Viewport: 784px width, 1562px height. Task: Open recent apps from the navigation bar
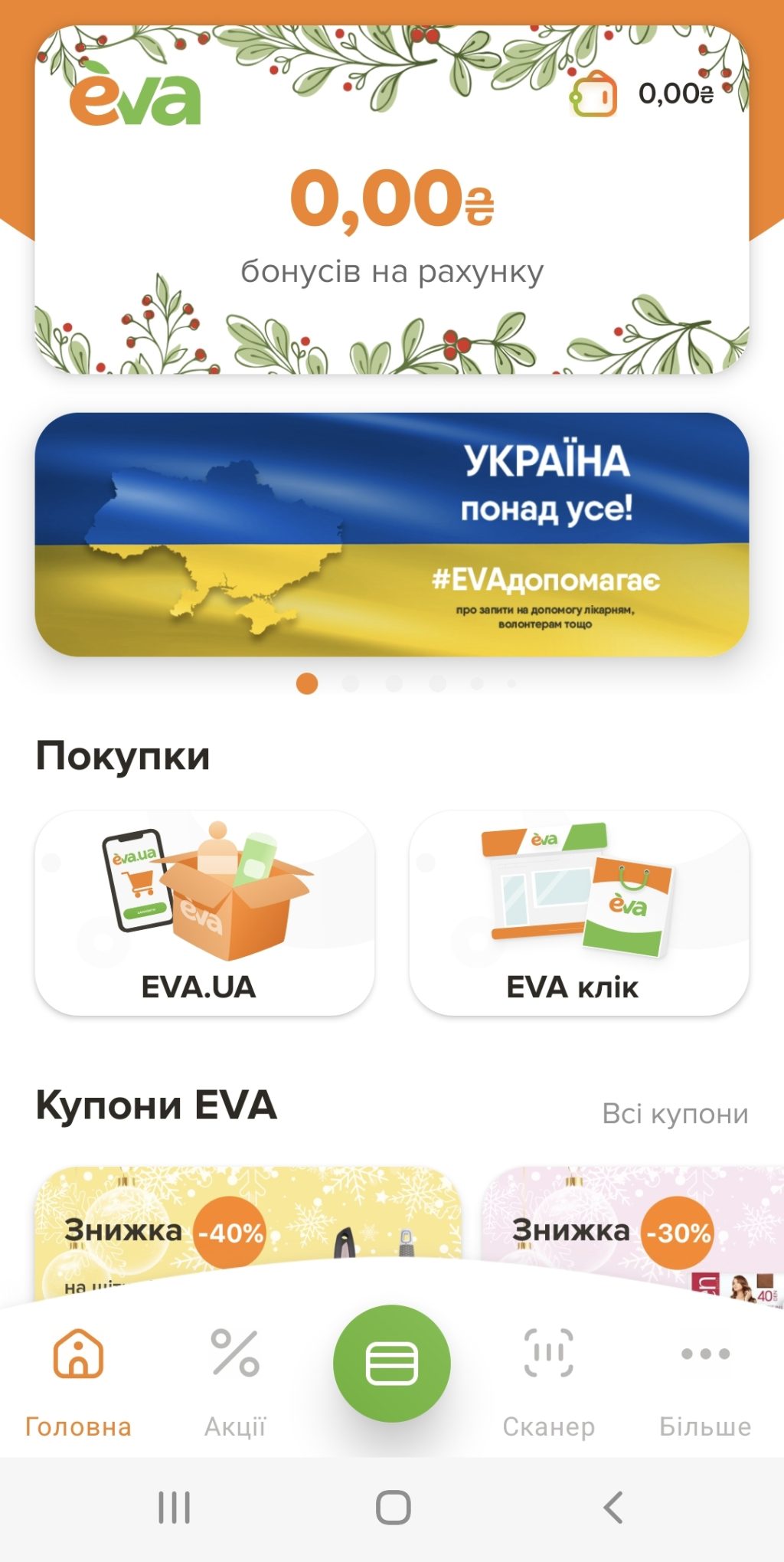(x=174, y=1508)
